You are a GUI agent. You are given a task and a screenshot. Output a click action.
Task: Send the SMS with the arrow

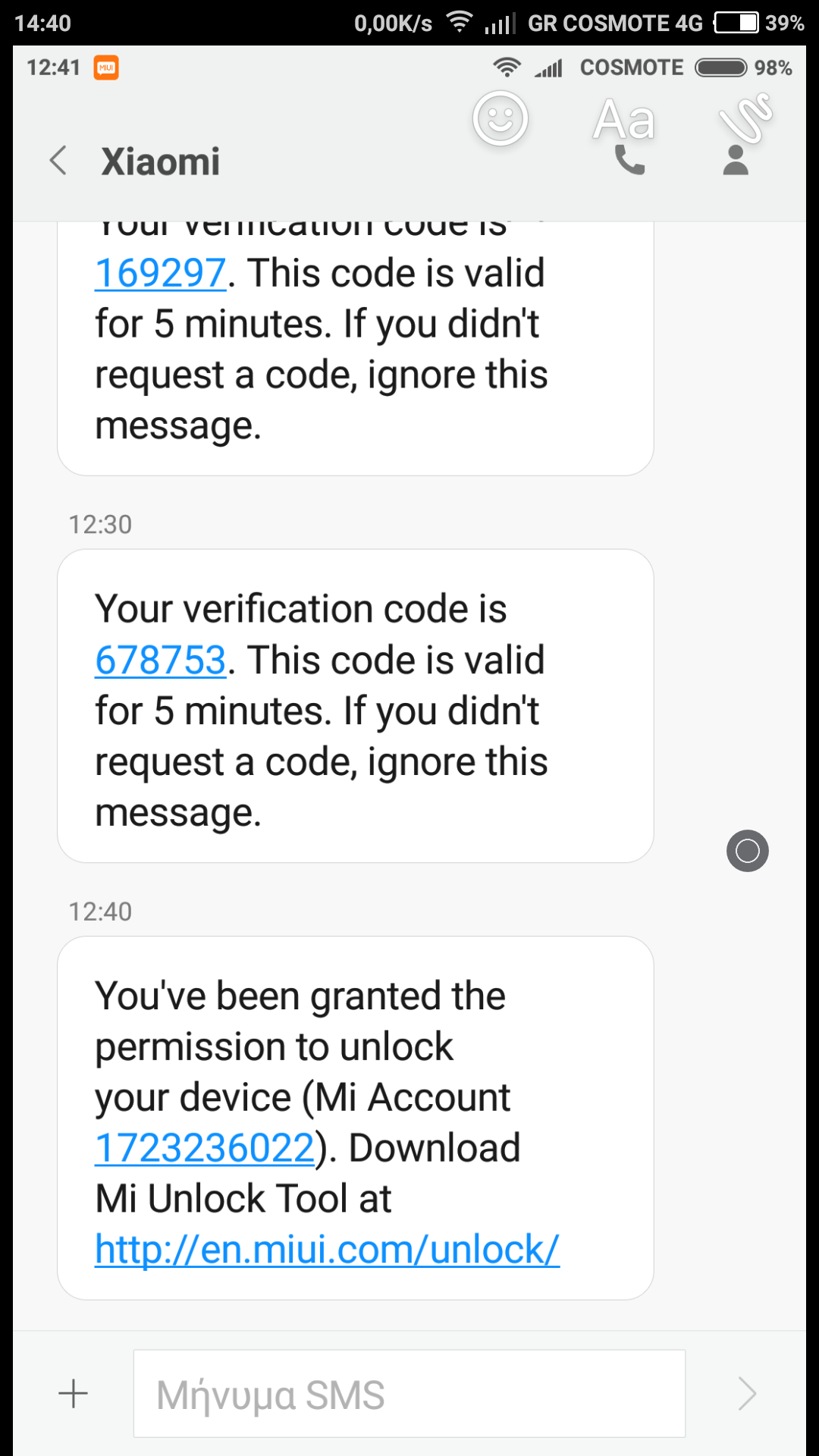pyautogui.click(x=747, y=1394)
